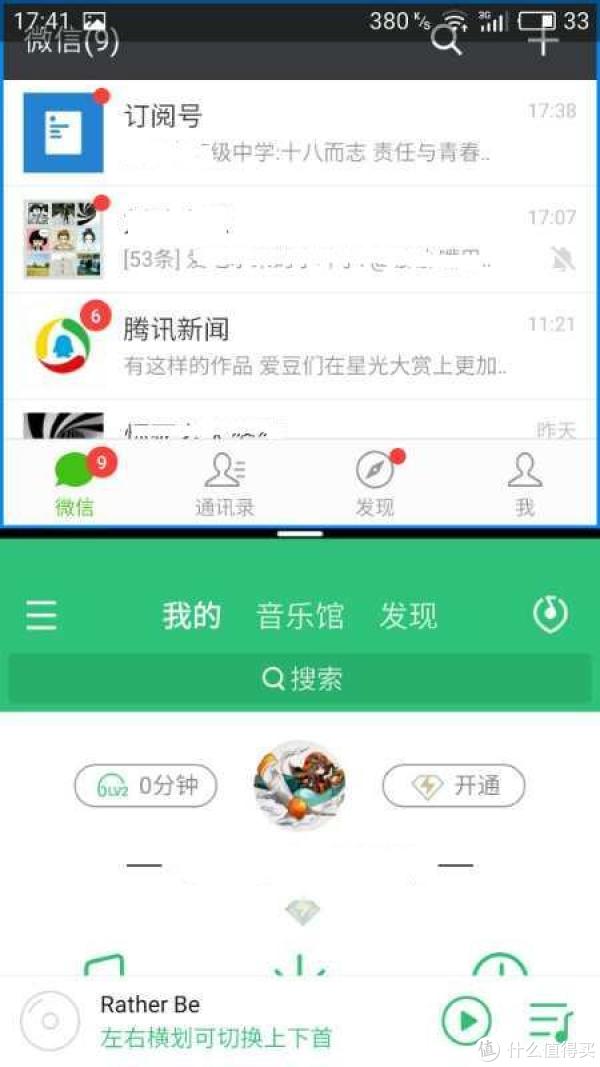This screenshot has height=1067, width=600.
Task: Tap the 0分钟 listening time chip
Action: coord(146,785)
